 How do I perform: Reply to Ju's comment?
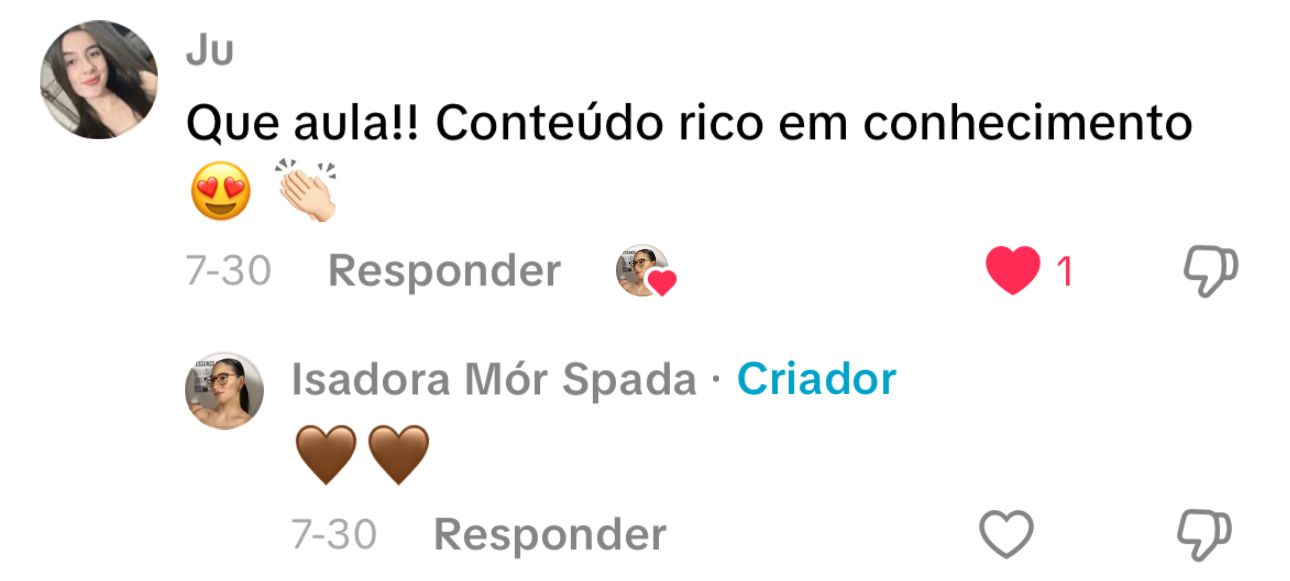point(444,271)
